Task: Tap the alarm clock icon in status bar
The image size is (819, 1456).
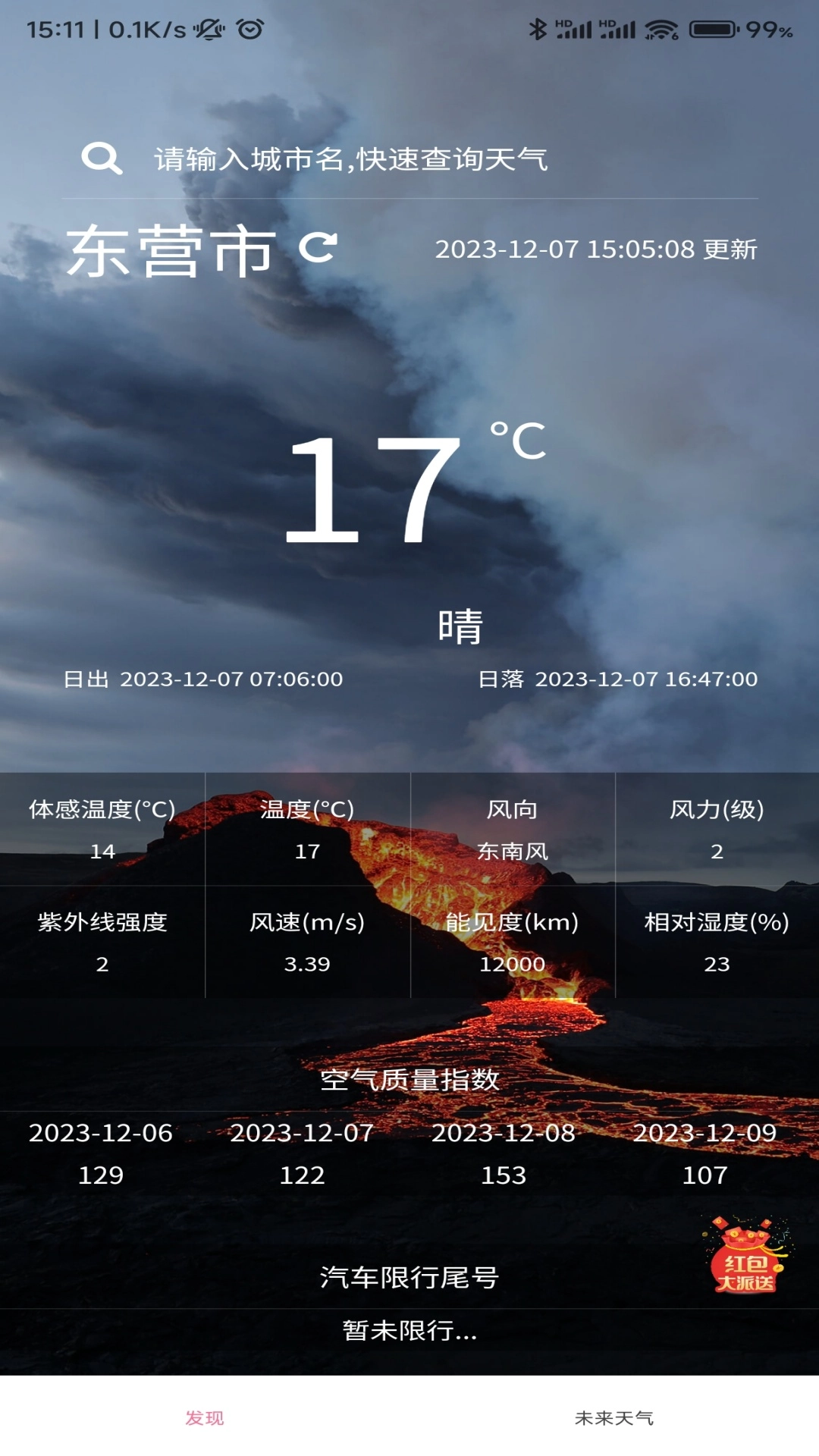Action: click(x=248, y=29)
